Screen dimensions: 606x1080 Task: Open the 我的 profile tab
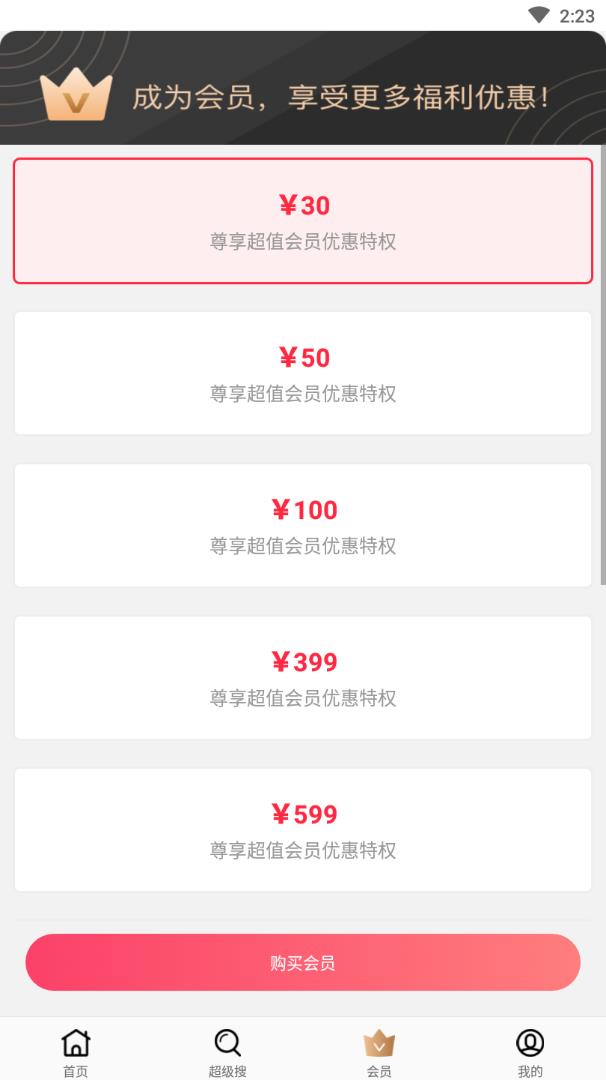pyautogui.click(x=530, y=1051)
